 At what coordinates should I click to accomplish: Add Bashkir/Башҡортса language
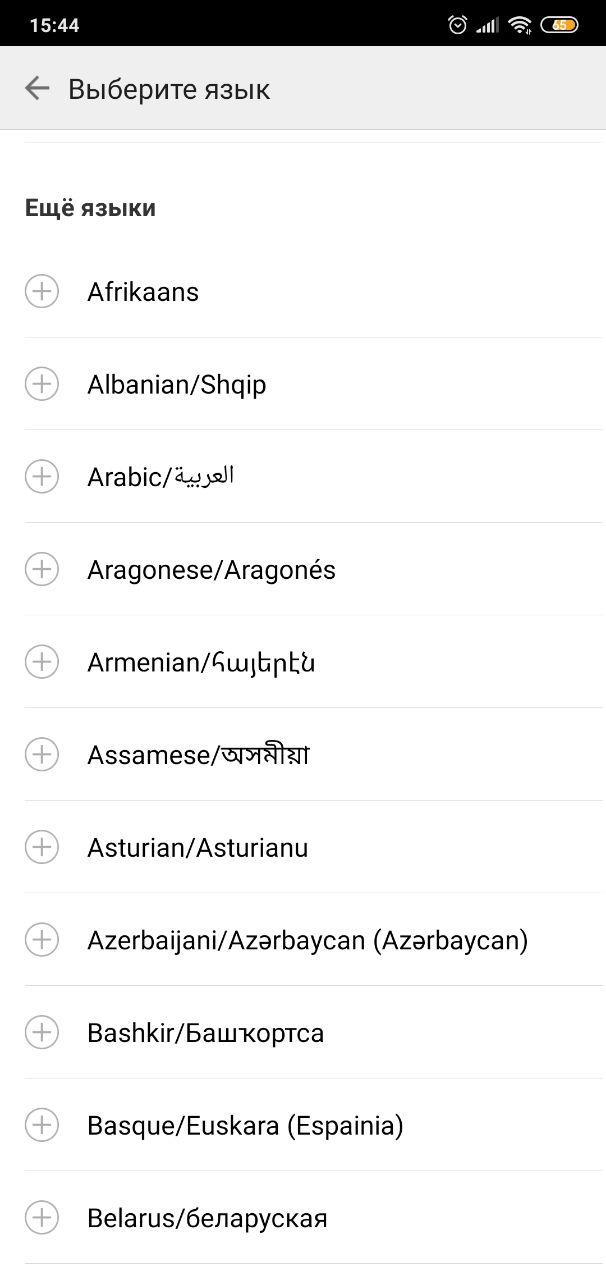[42, 1032]
